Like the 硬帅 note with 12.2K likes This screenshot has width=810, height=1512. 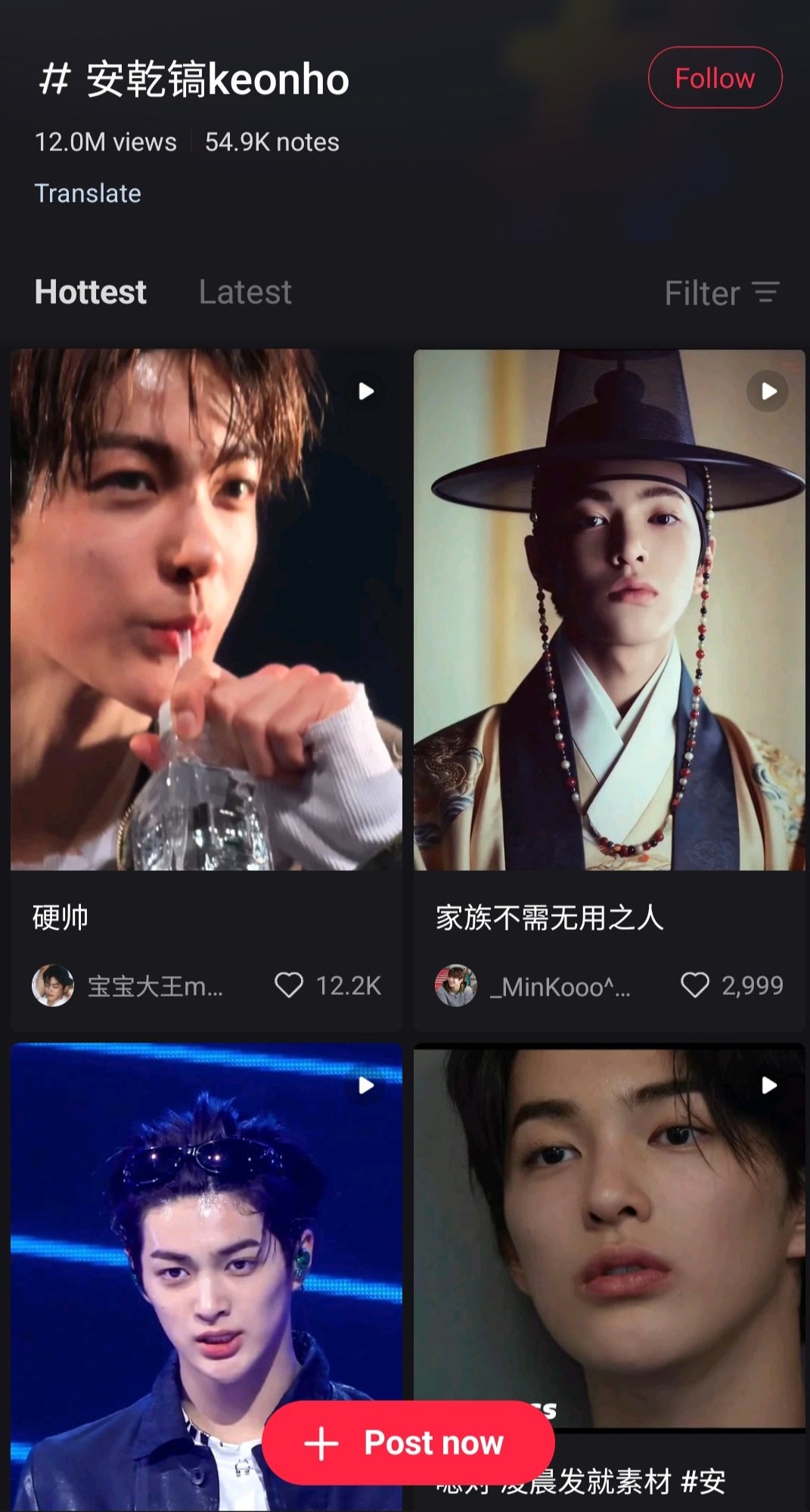click(289, 985)
